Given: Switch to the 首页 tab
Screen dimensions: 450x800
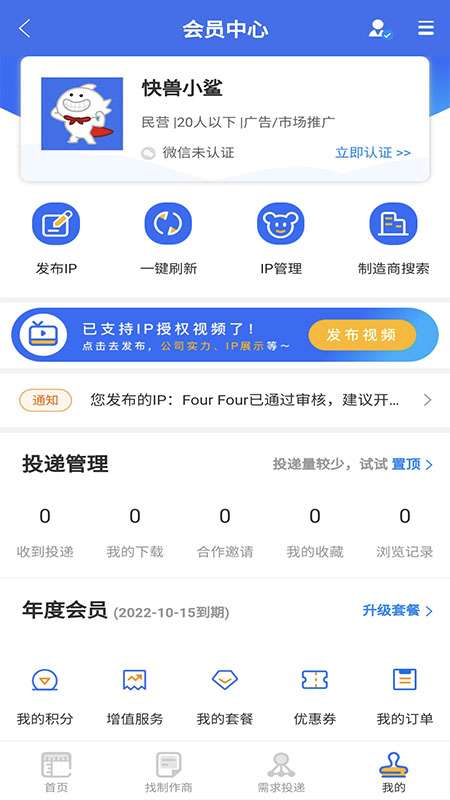Looking at the screenshot, I should 56,772.
